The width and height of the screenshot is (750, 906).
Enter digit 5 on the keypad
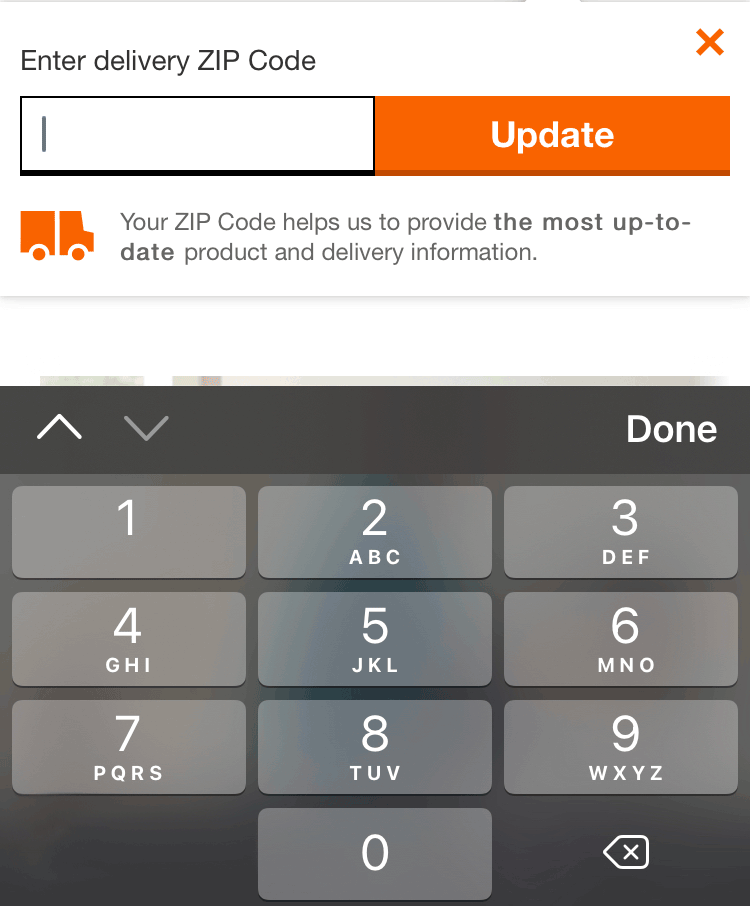[375, 639]
